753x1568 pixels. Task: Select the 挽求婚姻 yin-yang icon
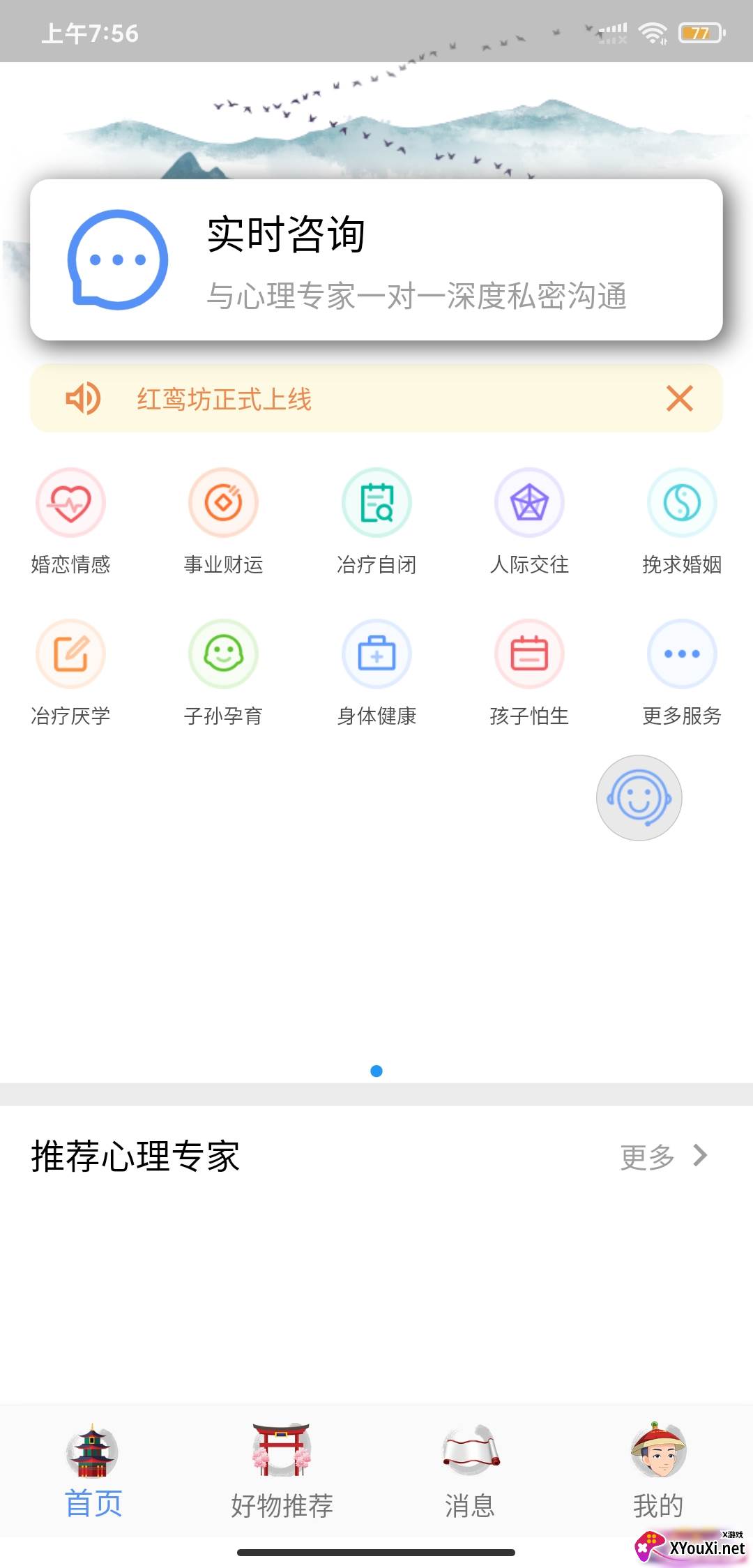[x=682, y=502]
